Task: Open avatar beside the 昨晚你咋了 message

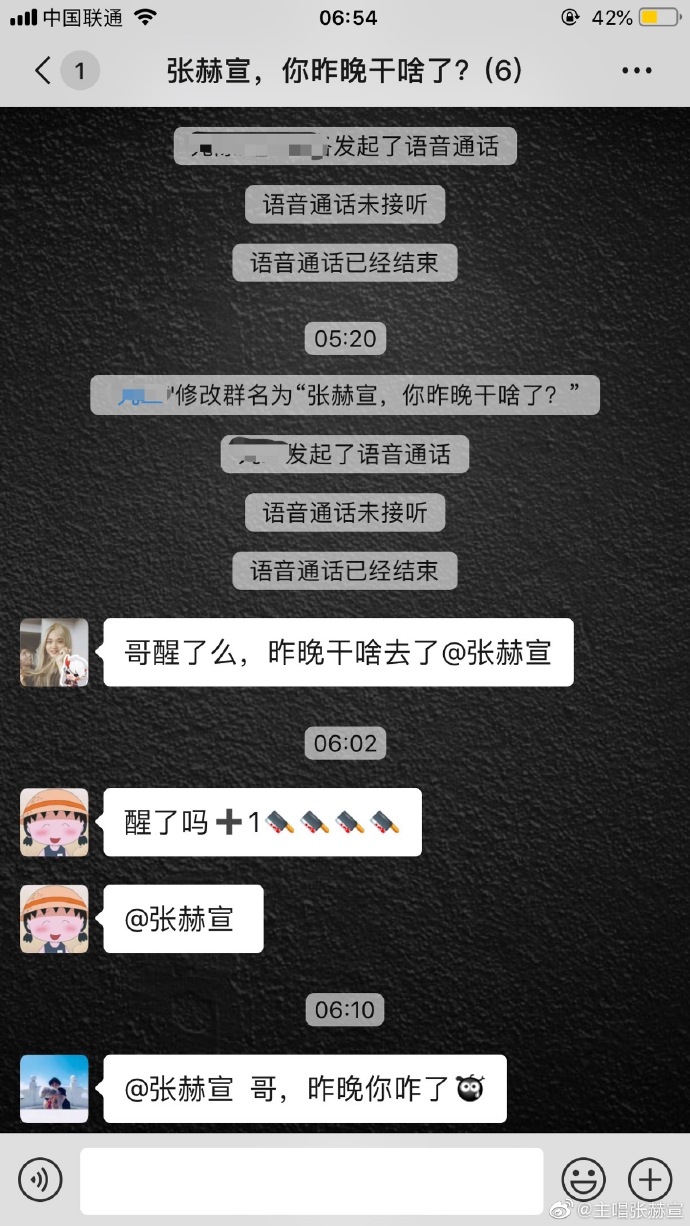Action: coord(54,1089)
